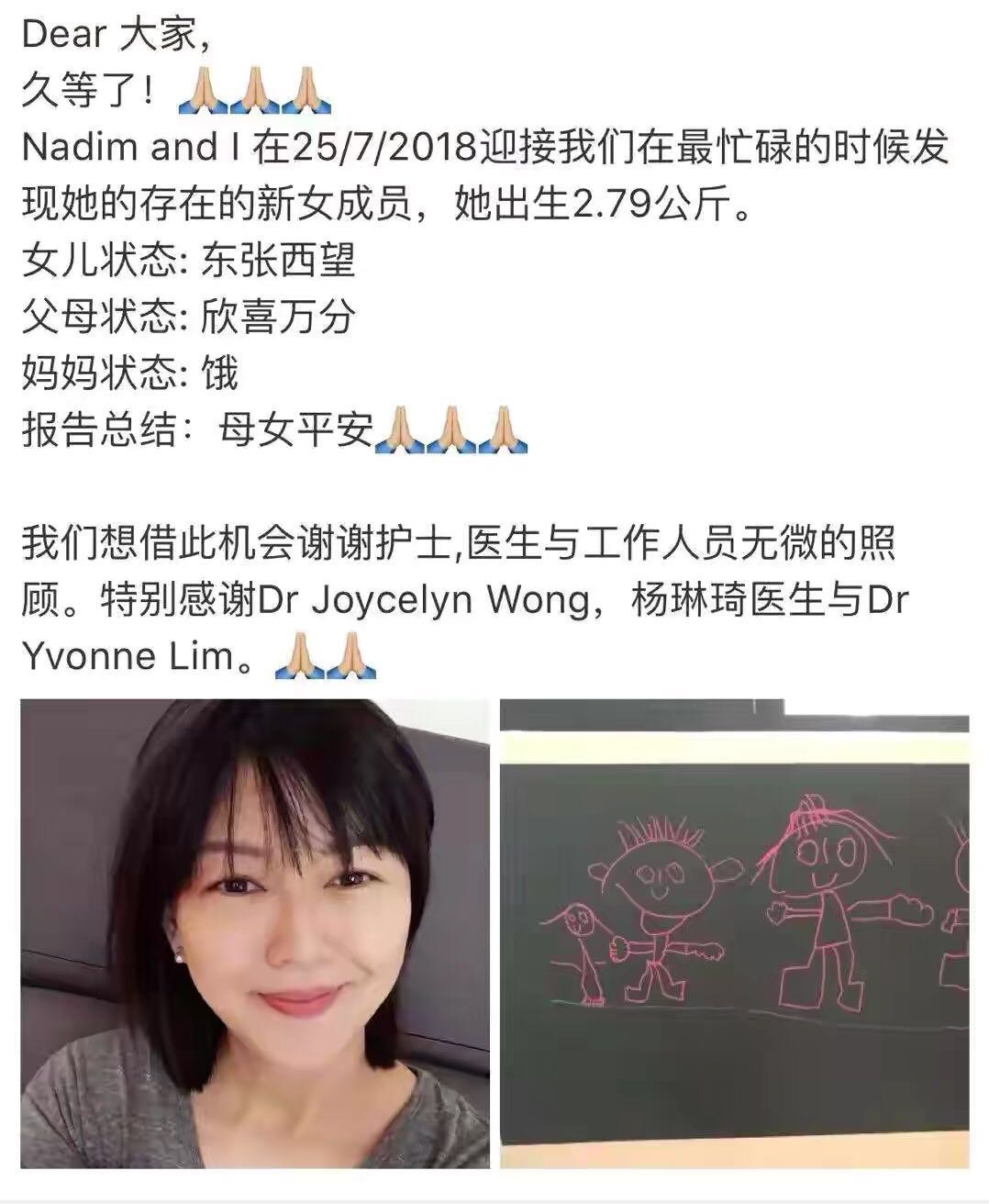The image size is (989, 1204).
Task: Open the chalkboard stick-figure drawing photo
Action: (x=734, y=932)
